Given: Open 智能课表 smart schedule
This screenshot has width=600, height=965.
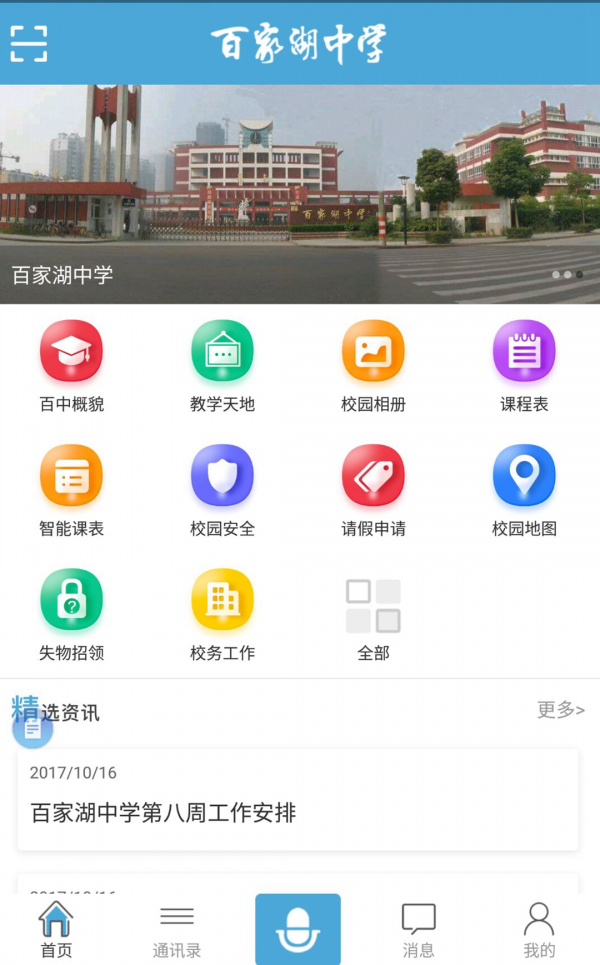Looking at the screenshot, I should [x=71, y=489].
